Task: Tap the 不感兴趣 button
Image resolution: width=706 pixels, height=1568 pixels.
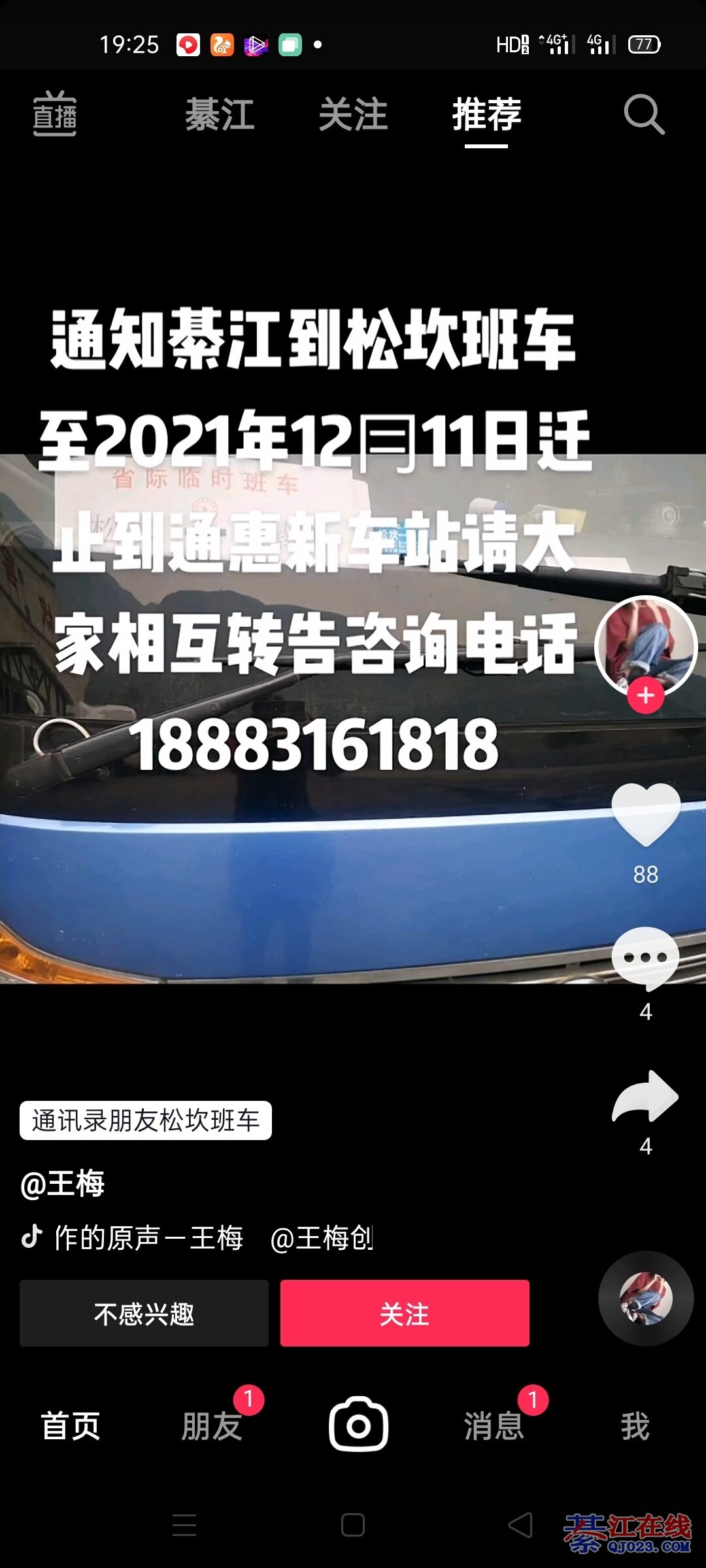Action: point(144,1313)
